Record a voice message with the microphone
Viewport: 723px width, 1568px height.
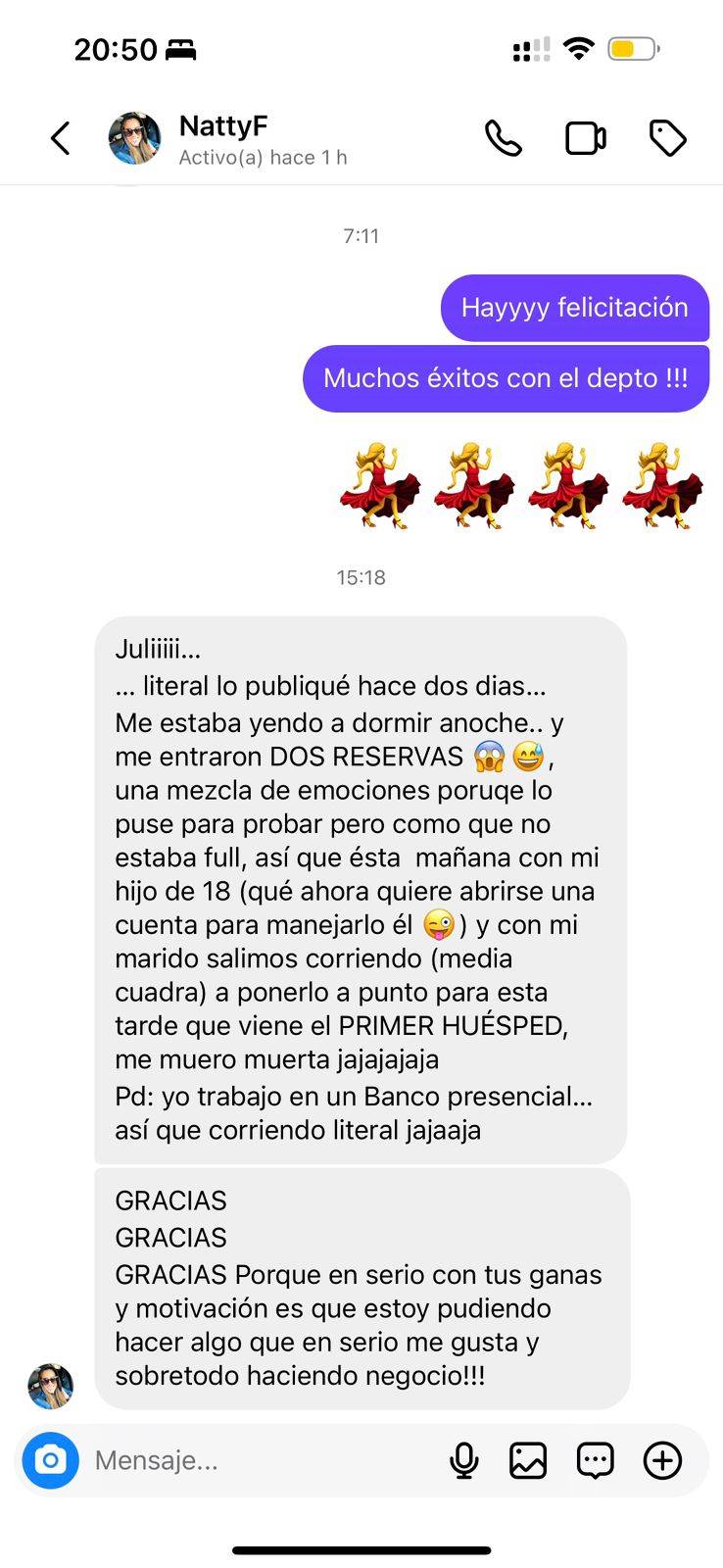point(463,1460)
